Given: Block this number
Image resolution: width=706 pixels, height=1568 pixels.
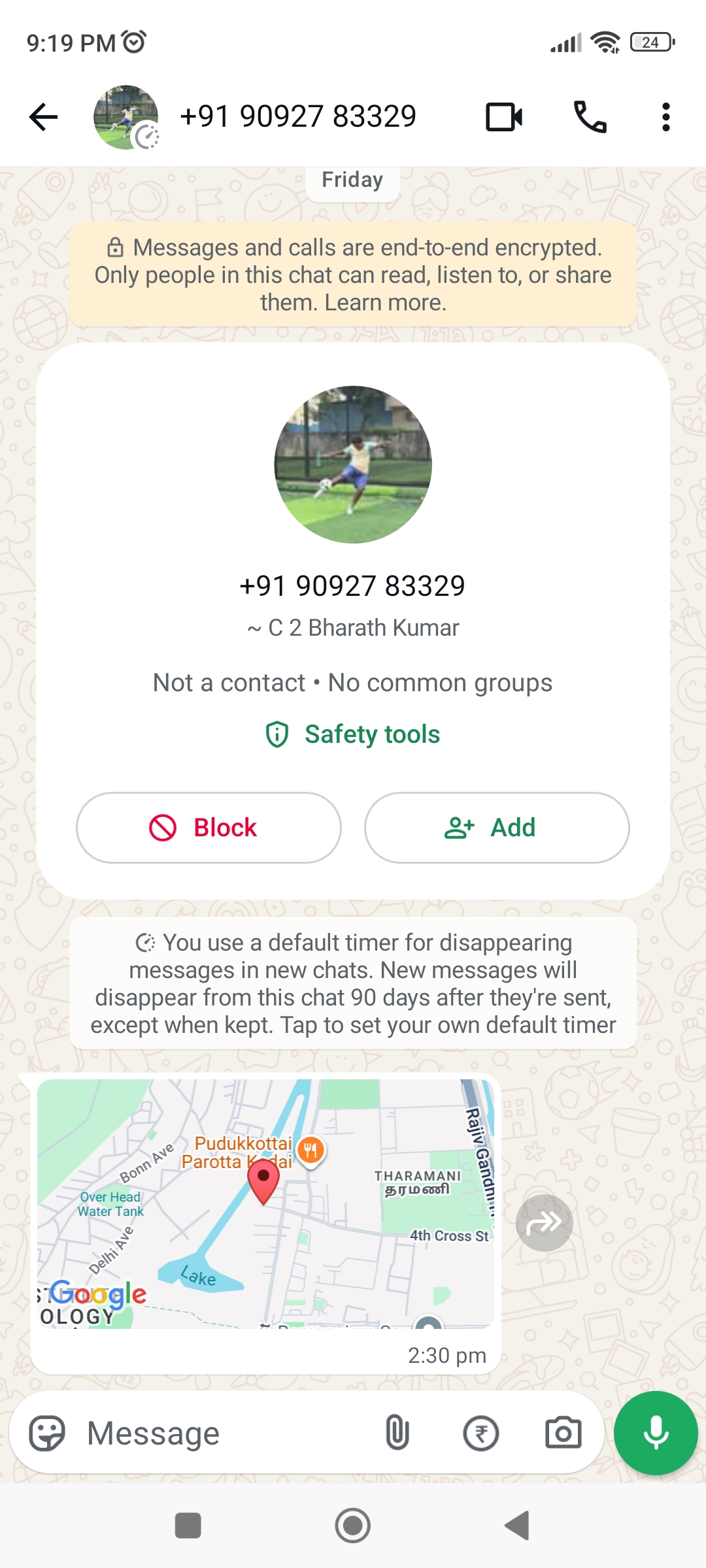Looking at the screenshot, I should click(209, 828).
